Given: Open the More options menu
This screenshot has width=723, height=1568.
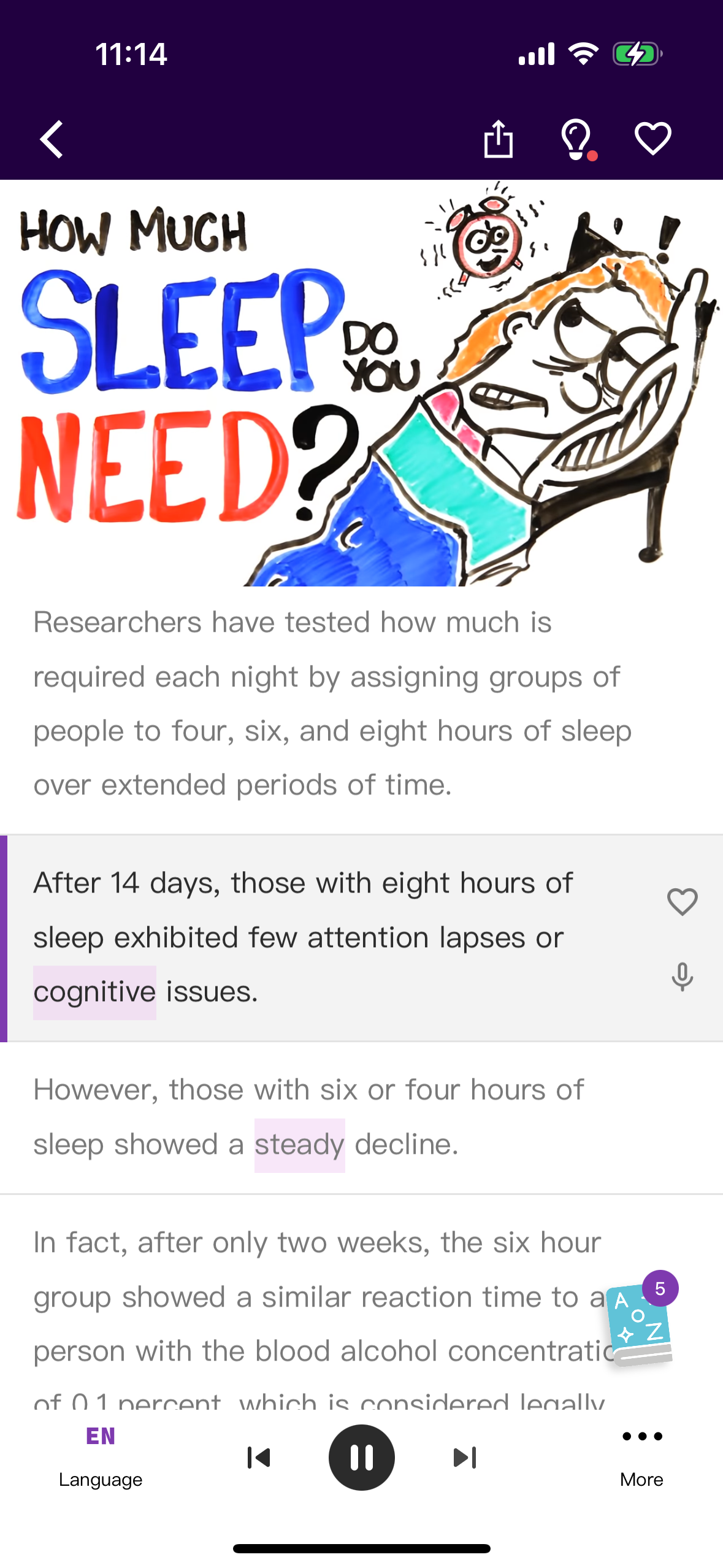Looking at the screenshot, I should 641,1456.
